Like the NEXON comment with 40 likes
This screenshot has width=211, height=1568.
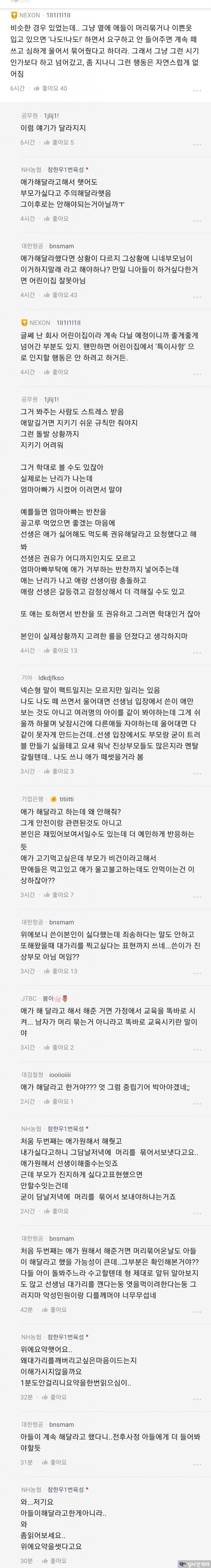37,88
